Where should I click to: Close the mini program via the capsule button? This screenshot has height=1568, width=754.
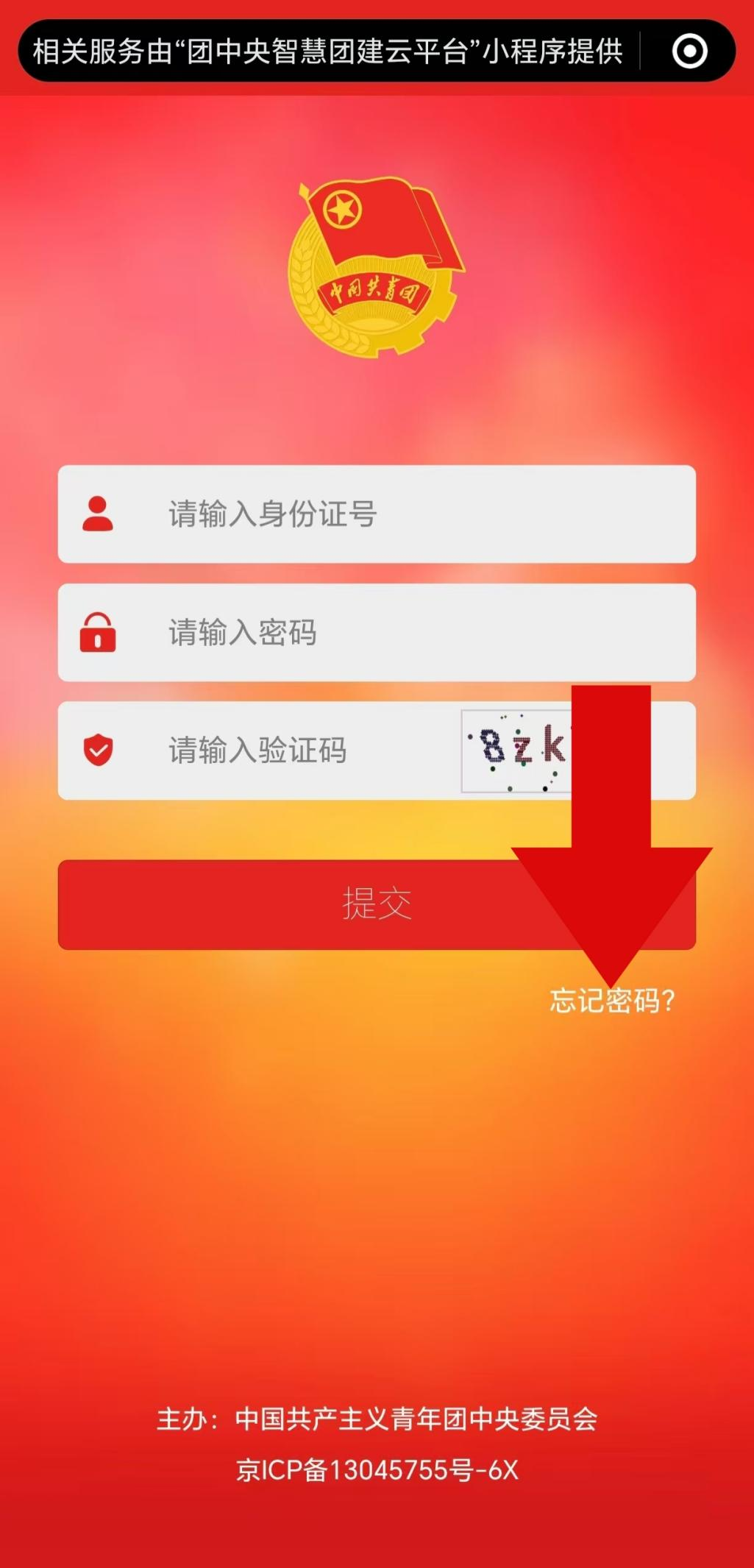689,51
